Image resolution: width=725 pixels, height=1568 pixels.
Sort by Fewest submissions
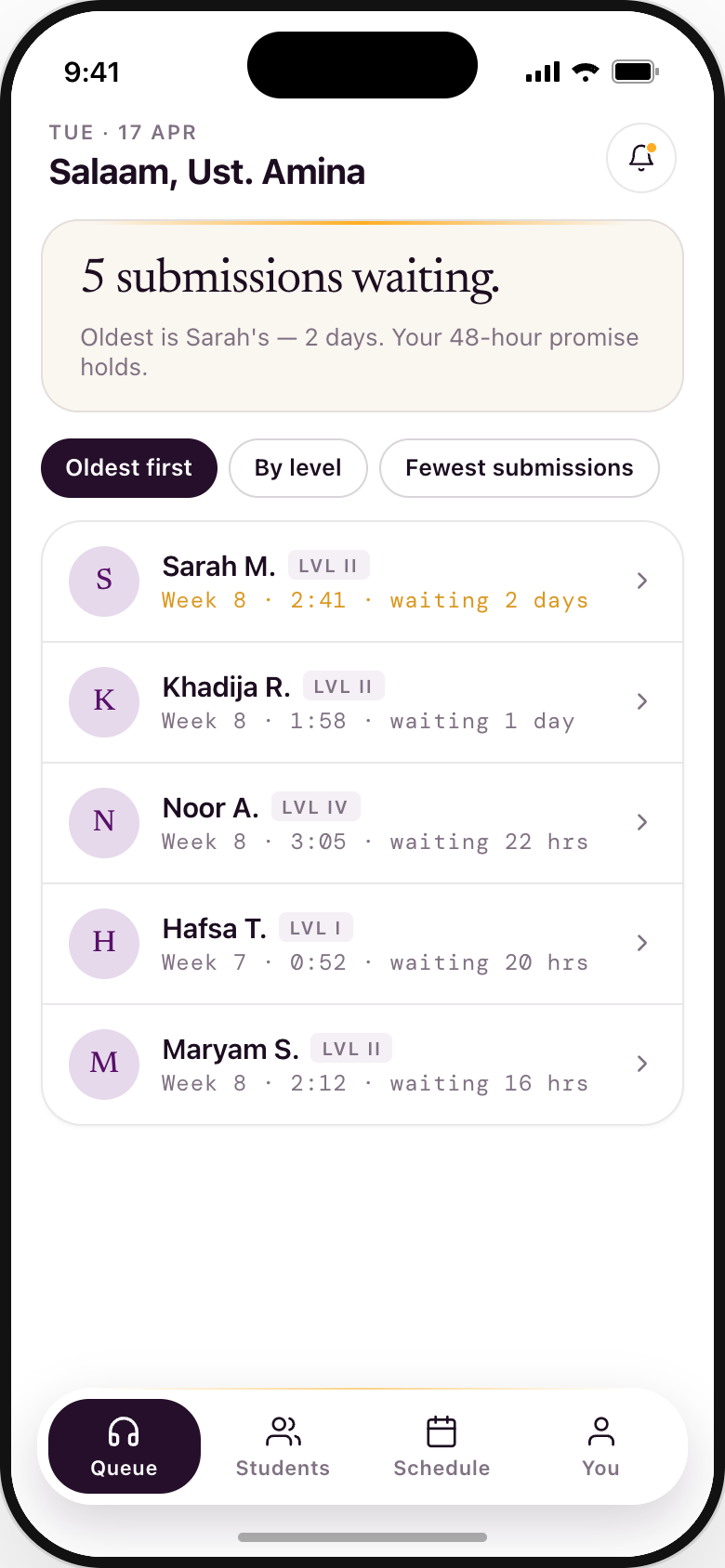(x=520, y=468)
